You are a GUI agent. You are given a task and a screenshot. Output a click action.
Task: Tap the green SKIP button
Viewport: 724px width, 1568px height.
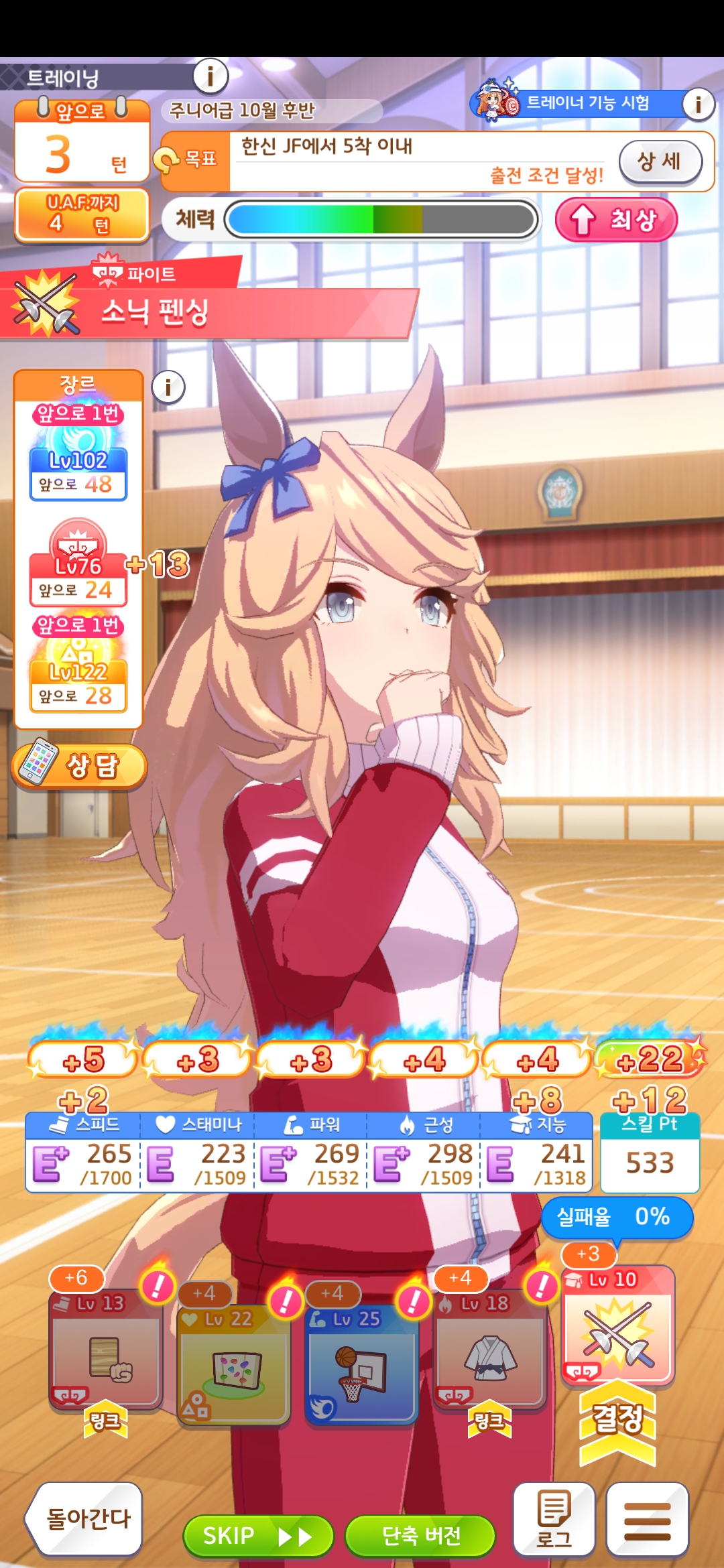[258, 1535]
